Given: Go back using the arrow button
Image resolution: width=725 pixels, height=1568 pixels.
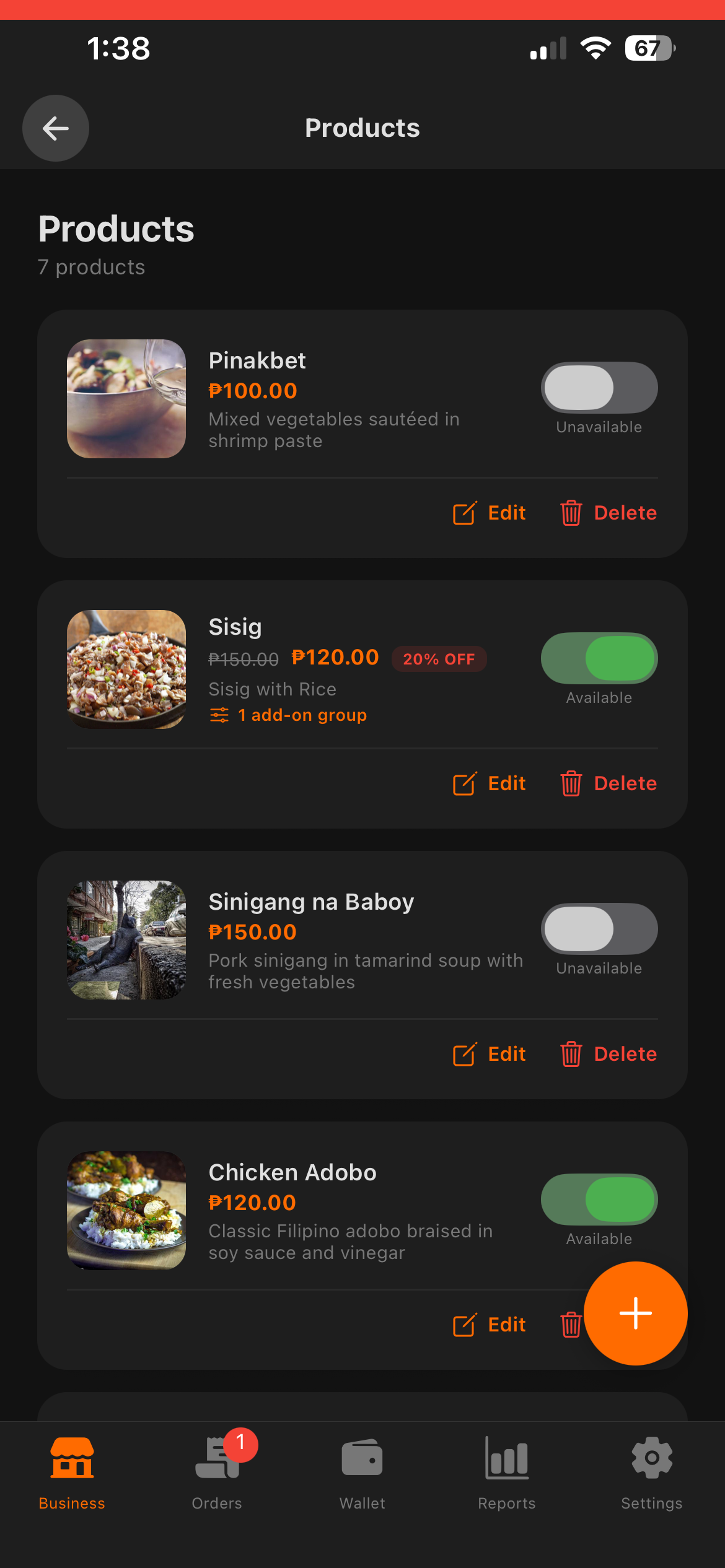Looking at the screenshot, I should [x=56, y=128].
